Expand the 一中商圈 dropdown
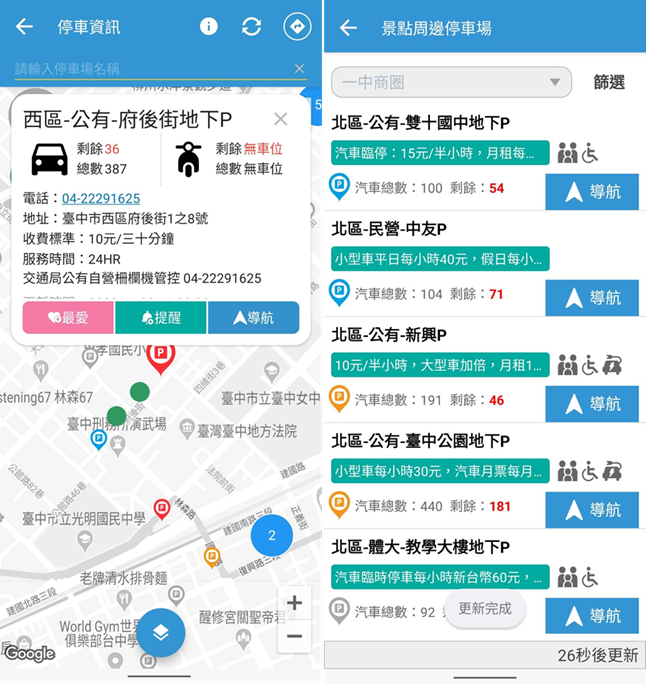This screenshot has height=684, width=646. (x=451, y=82)
